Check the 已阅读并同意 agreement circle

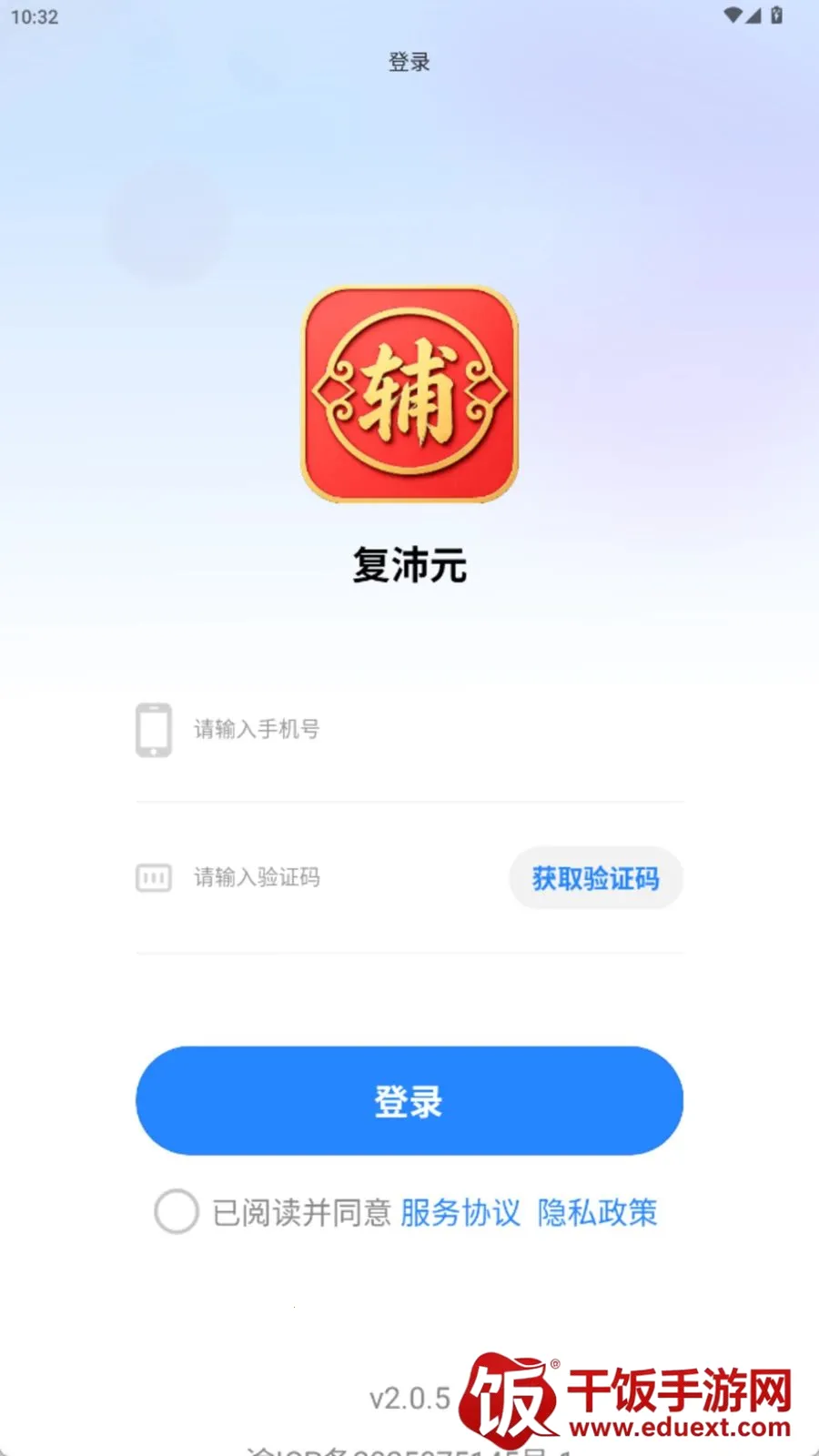[177, 1211]
